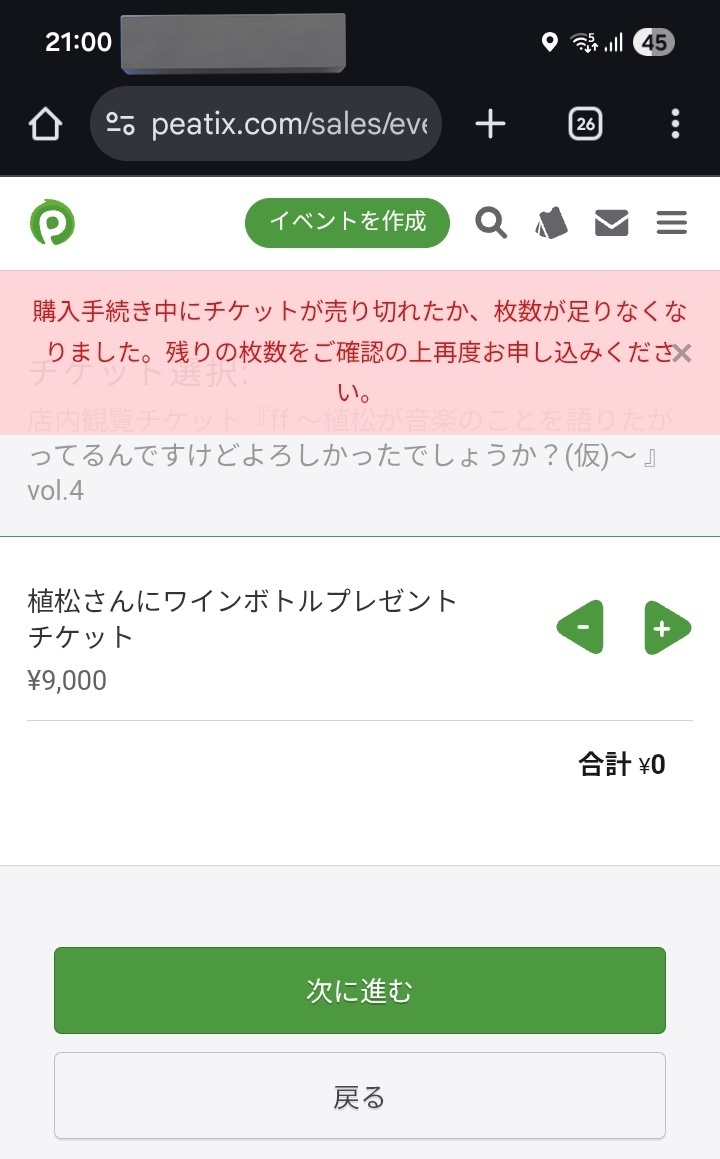Open the messages envelope
Screen dimensions: 720x1159
click(x=611, y=223)
